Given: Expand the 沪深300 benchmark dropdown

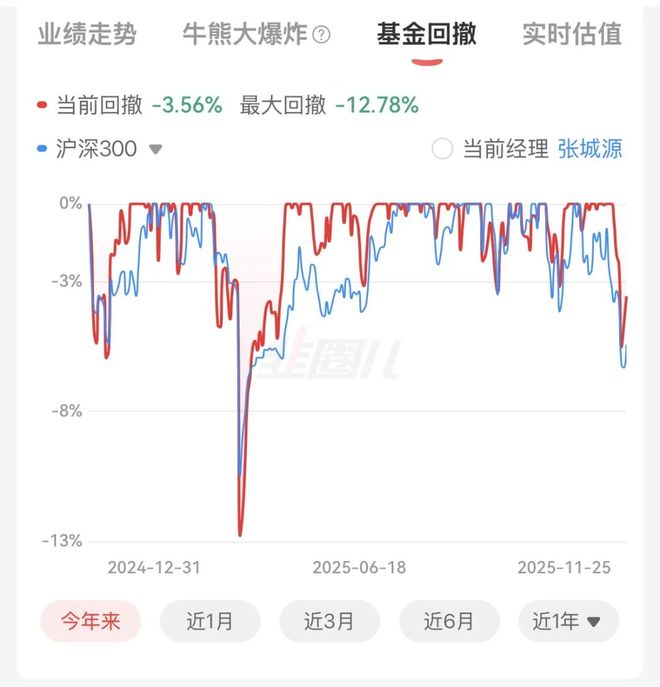Looking at the screenshot, I should pos(155,150).
